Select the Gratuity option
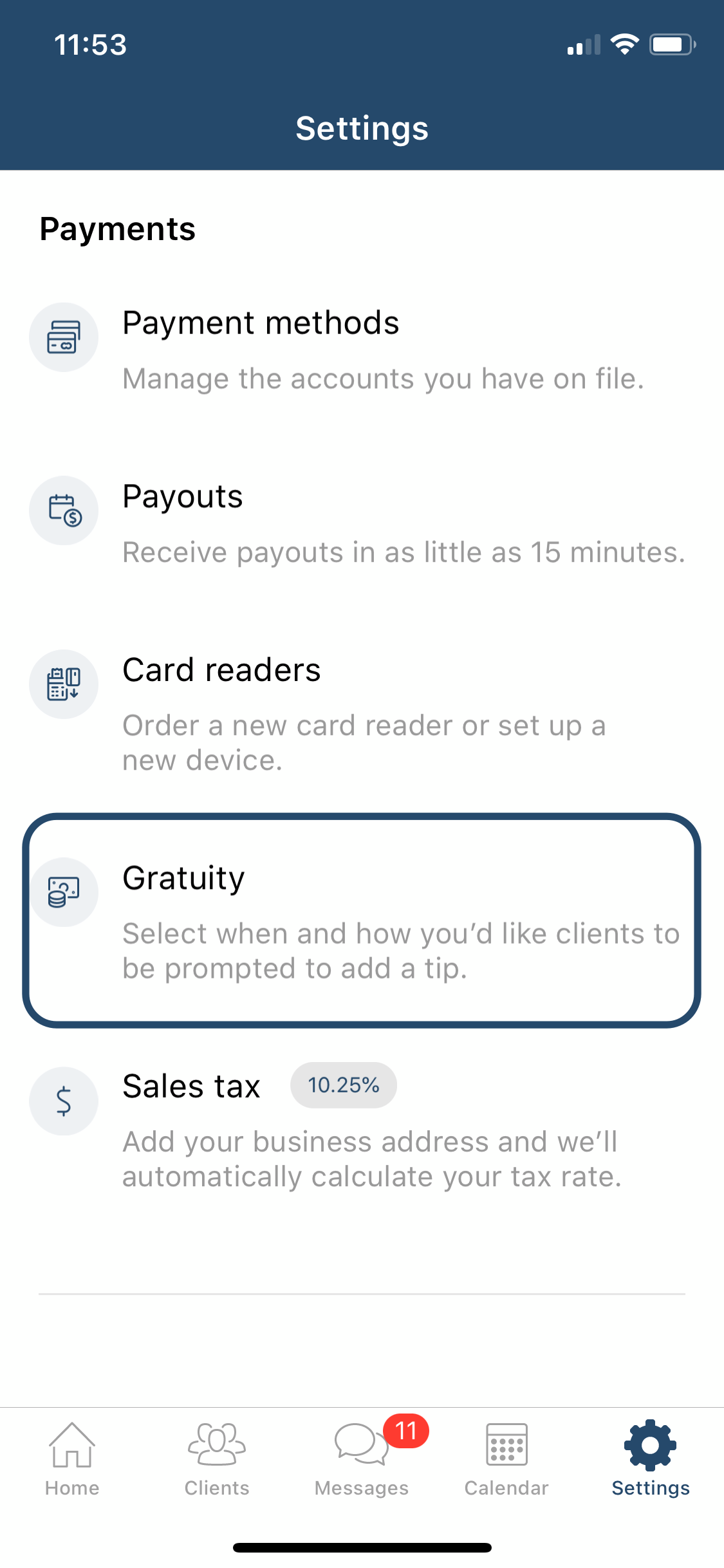Image resolution: width=724 pixels, height=1568 pixels. click(362, 920)
